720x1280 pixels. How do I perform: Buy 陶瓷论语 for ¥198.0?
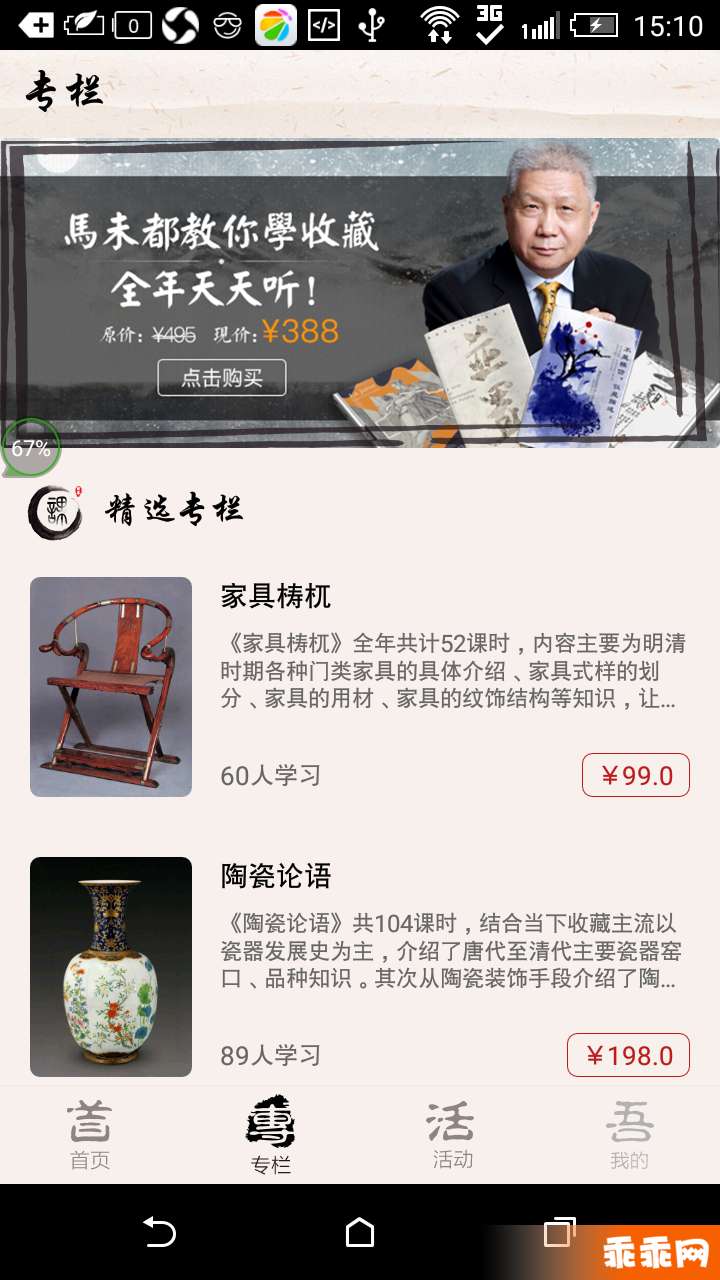click(628, 1055)
